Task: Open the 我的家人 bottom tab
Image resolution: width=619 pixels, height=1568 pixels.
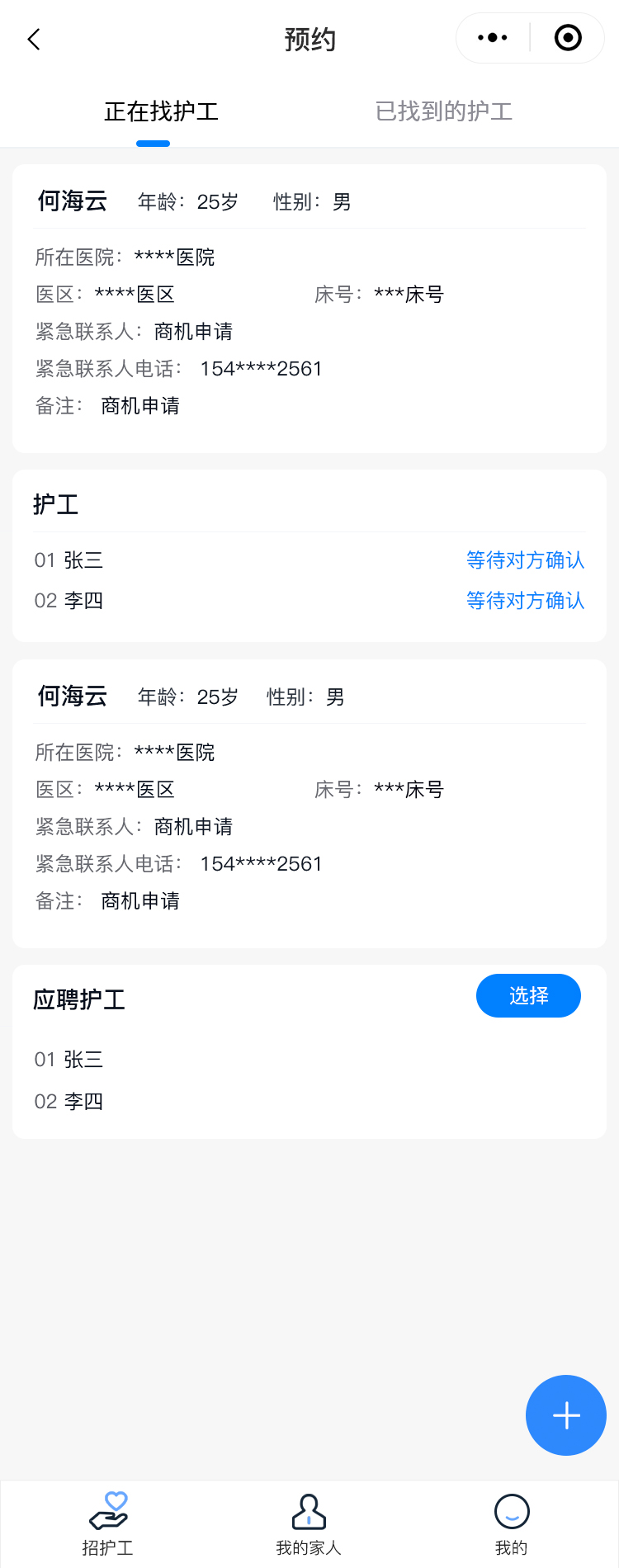Action: (309, 1523)
